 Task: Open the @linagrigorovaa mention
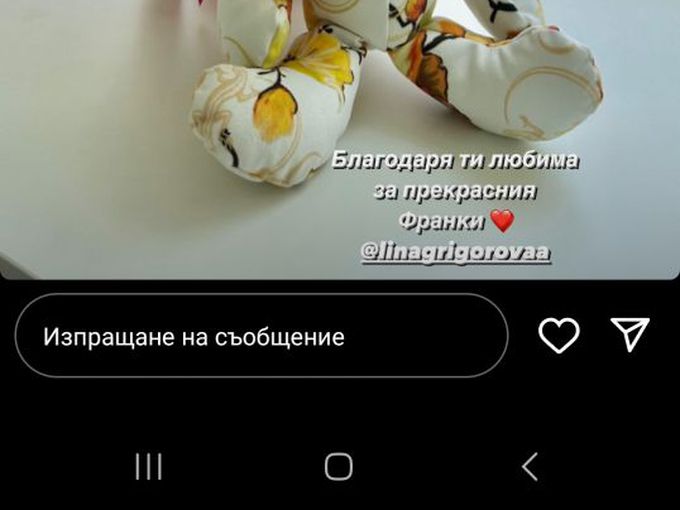(x=455, y=253)
